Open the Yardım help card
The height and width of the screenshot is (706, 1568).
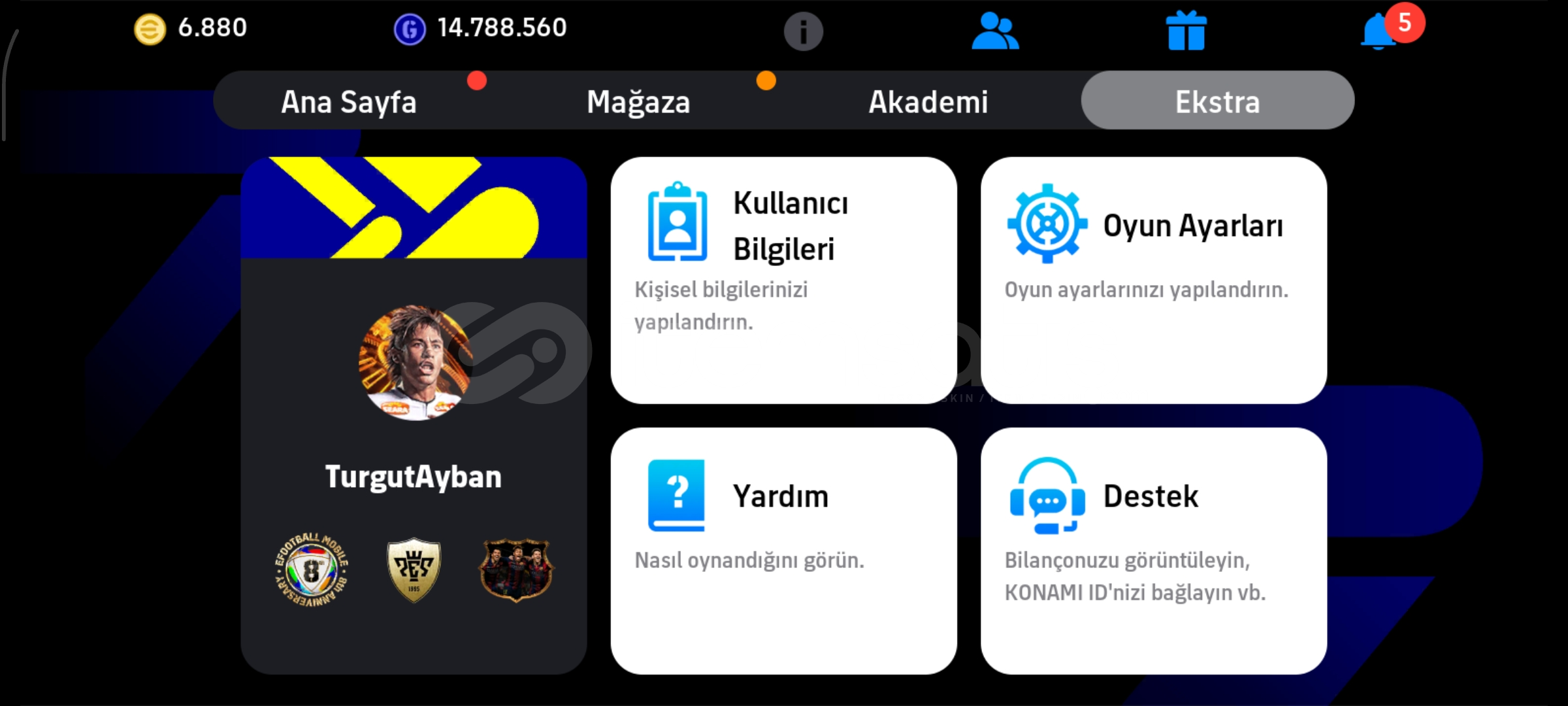[783, 550]
